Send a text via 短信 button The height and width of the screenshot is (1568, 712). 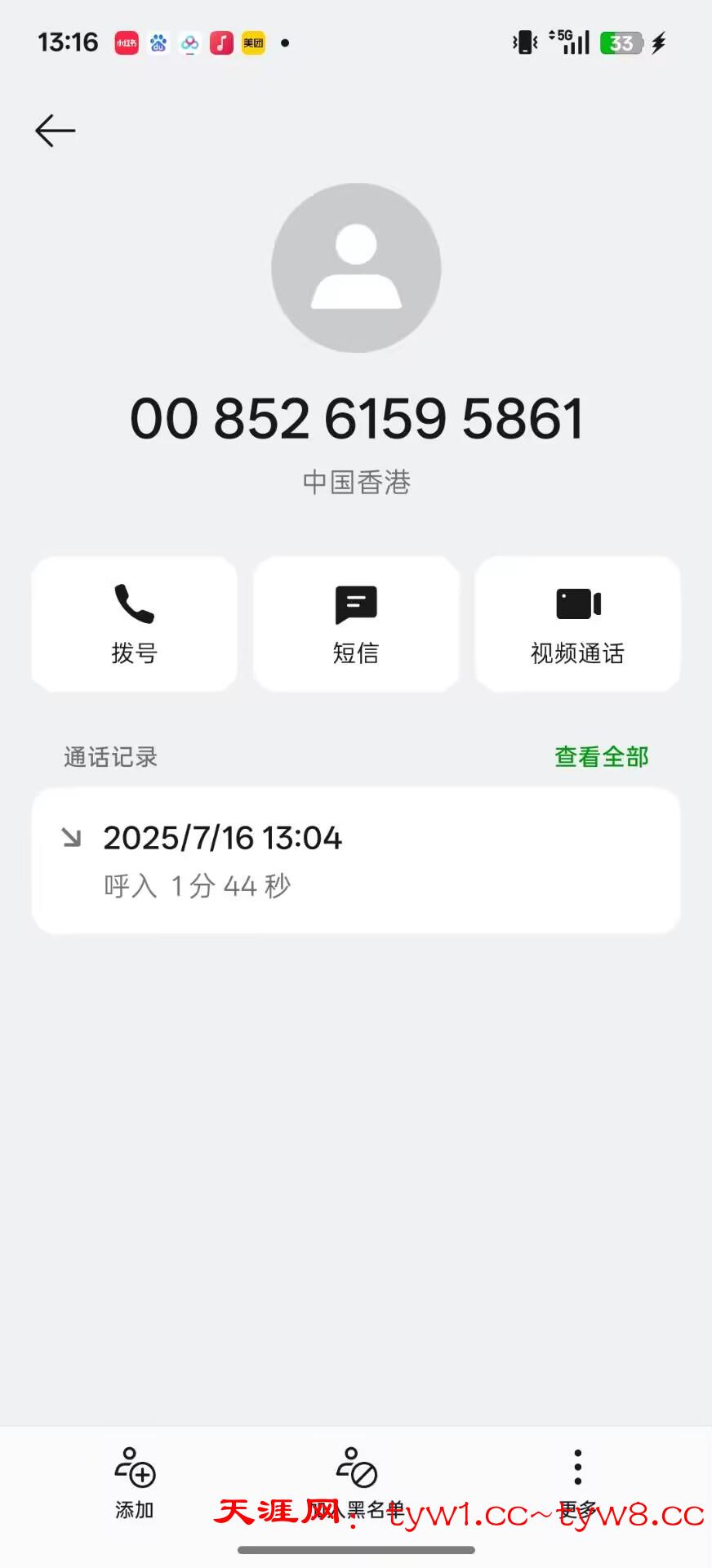click(x=356, y=624)
